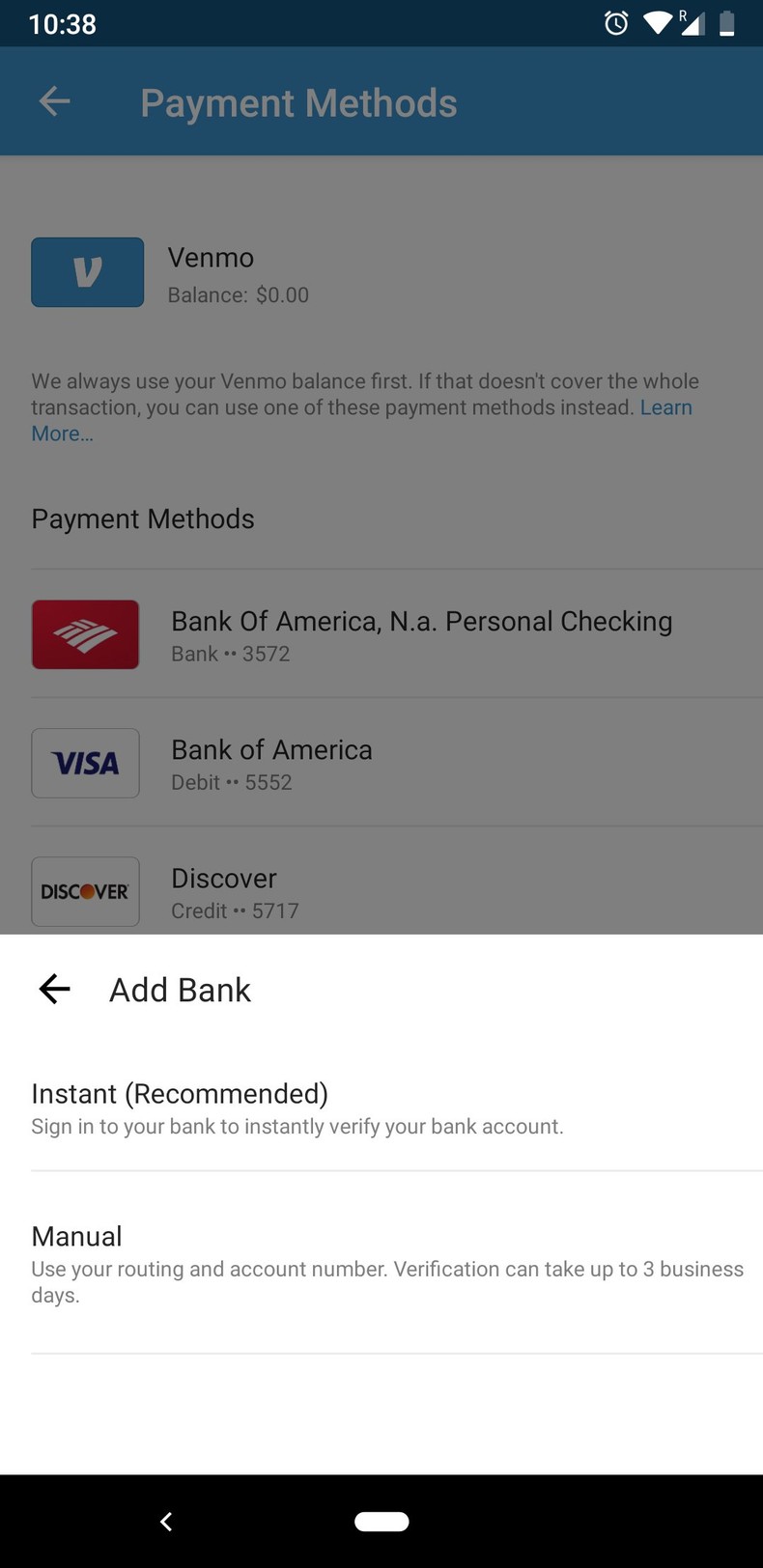763x1568 pixels.
Task: Open the Learn More link
Action: coord(665,407)
